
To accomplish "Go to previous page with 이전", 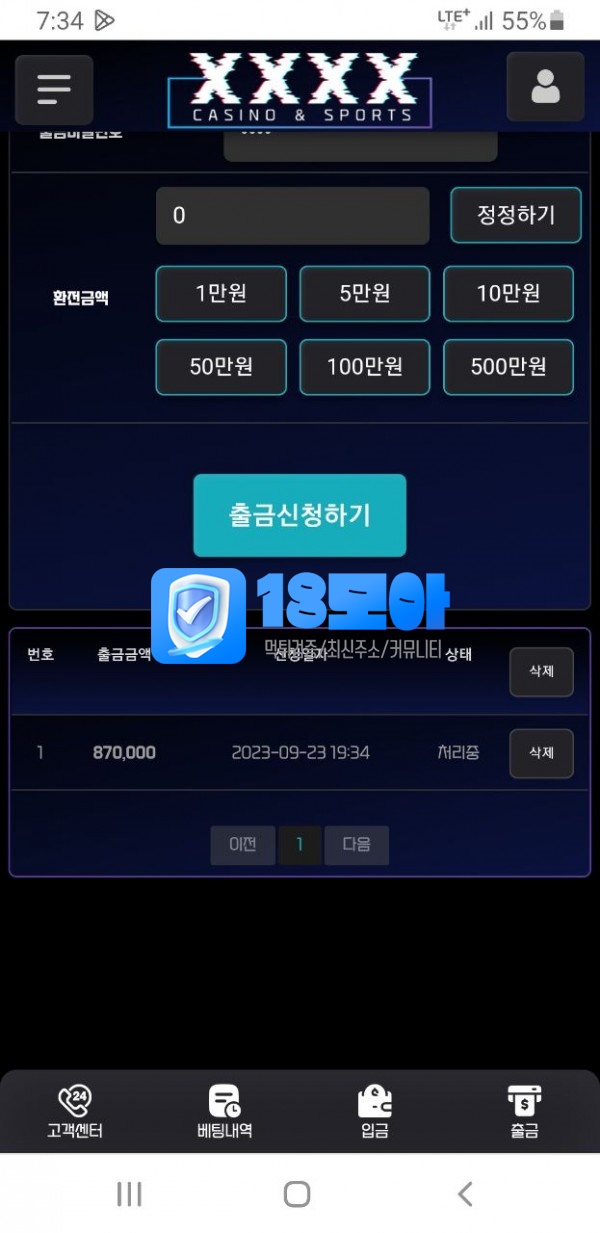I will click(243, 845).
